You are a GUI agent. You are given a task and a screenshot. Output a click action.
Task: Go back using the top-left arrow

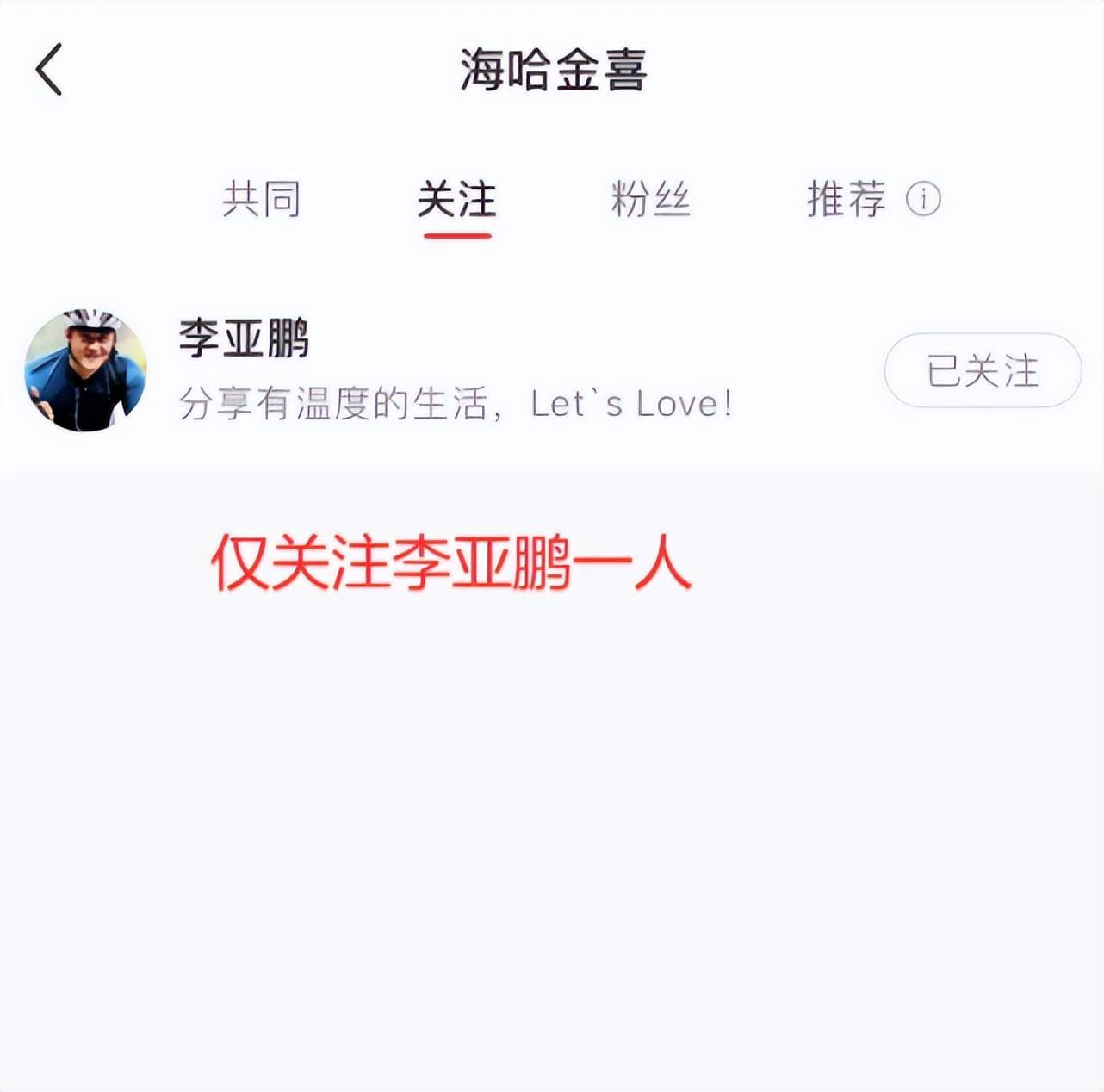tap(49, 70)
